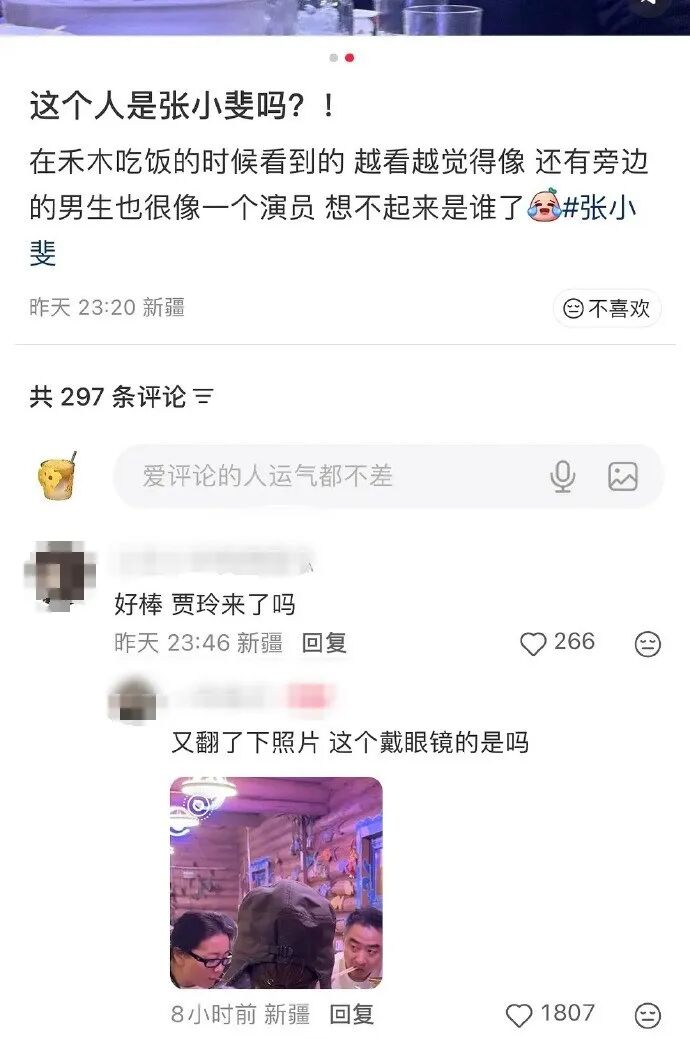
Task: Like the comment 好棒 贾玲来了吗
Action: click(x=534, y=644)
